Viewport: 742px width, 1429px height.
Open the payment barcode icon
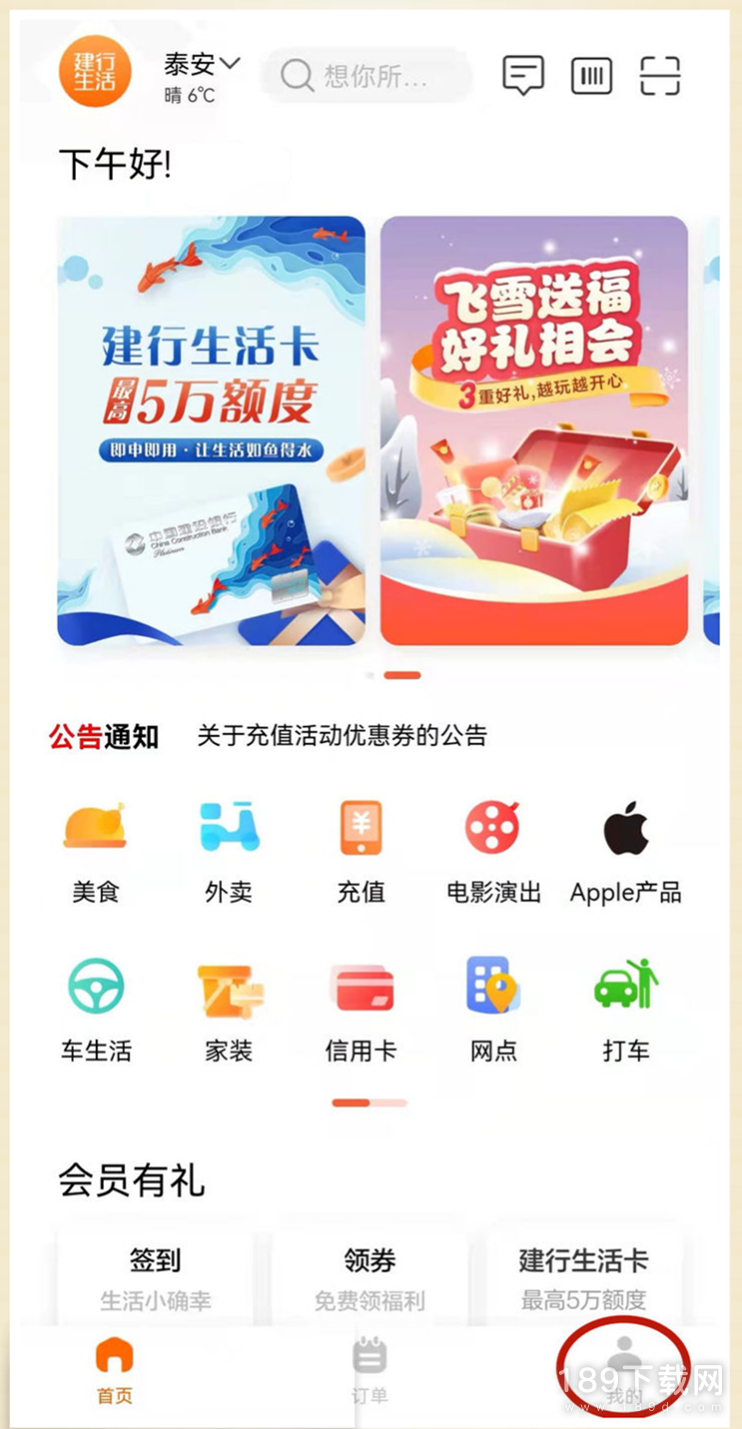point(592,76)
